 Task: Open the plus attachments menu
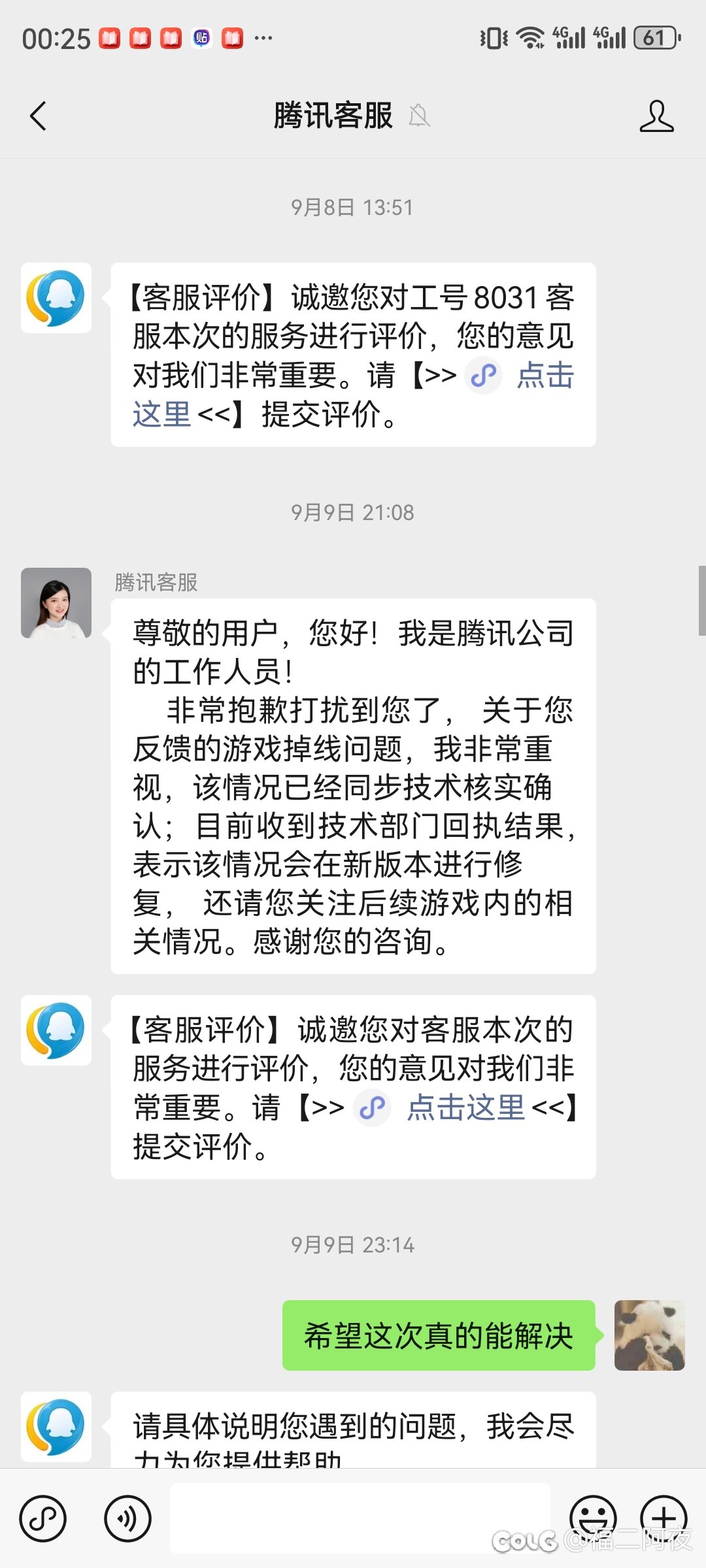(x=663, y=1517)
